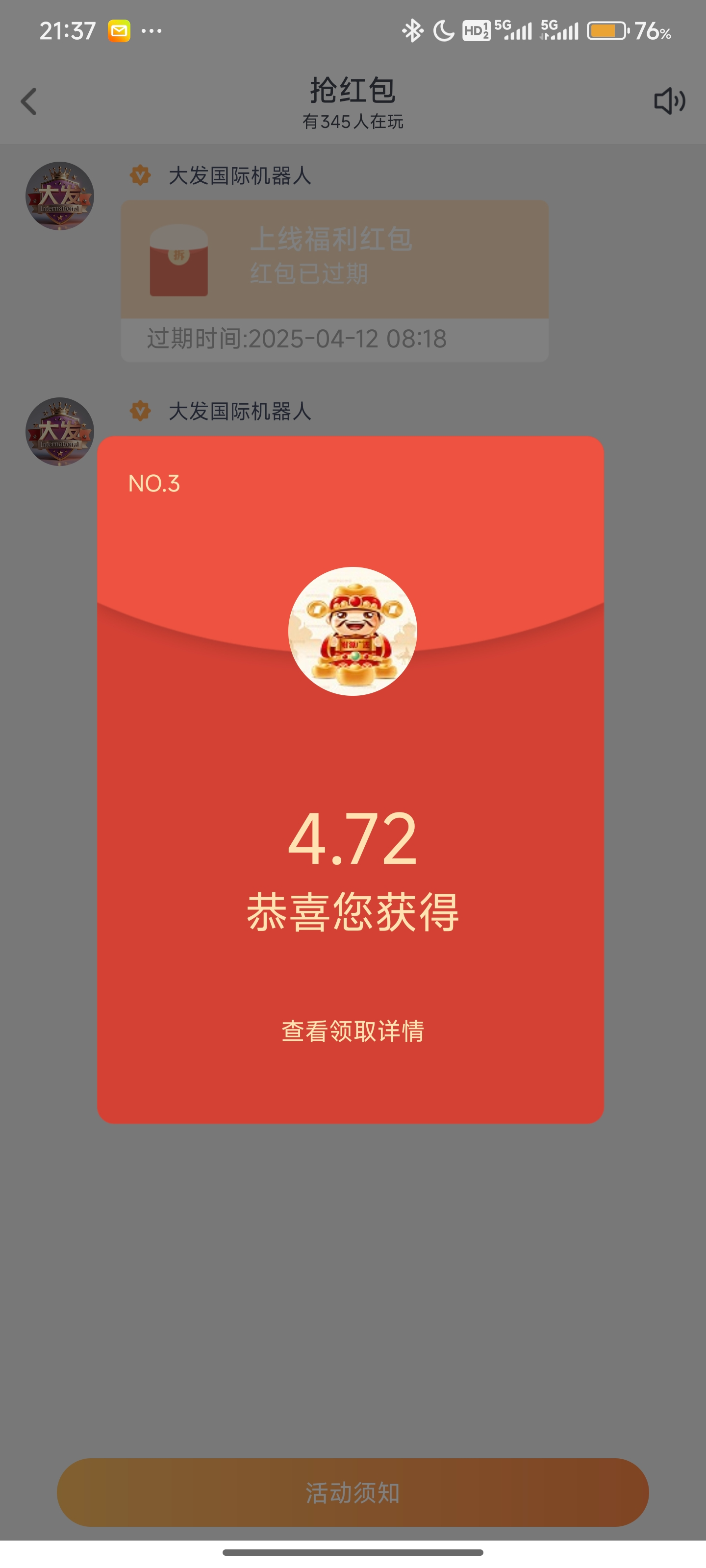Toggle the sound speaker icon
This screenshot has height=1568, width=706.
click(x=669, y=101)
